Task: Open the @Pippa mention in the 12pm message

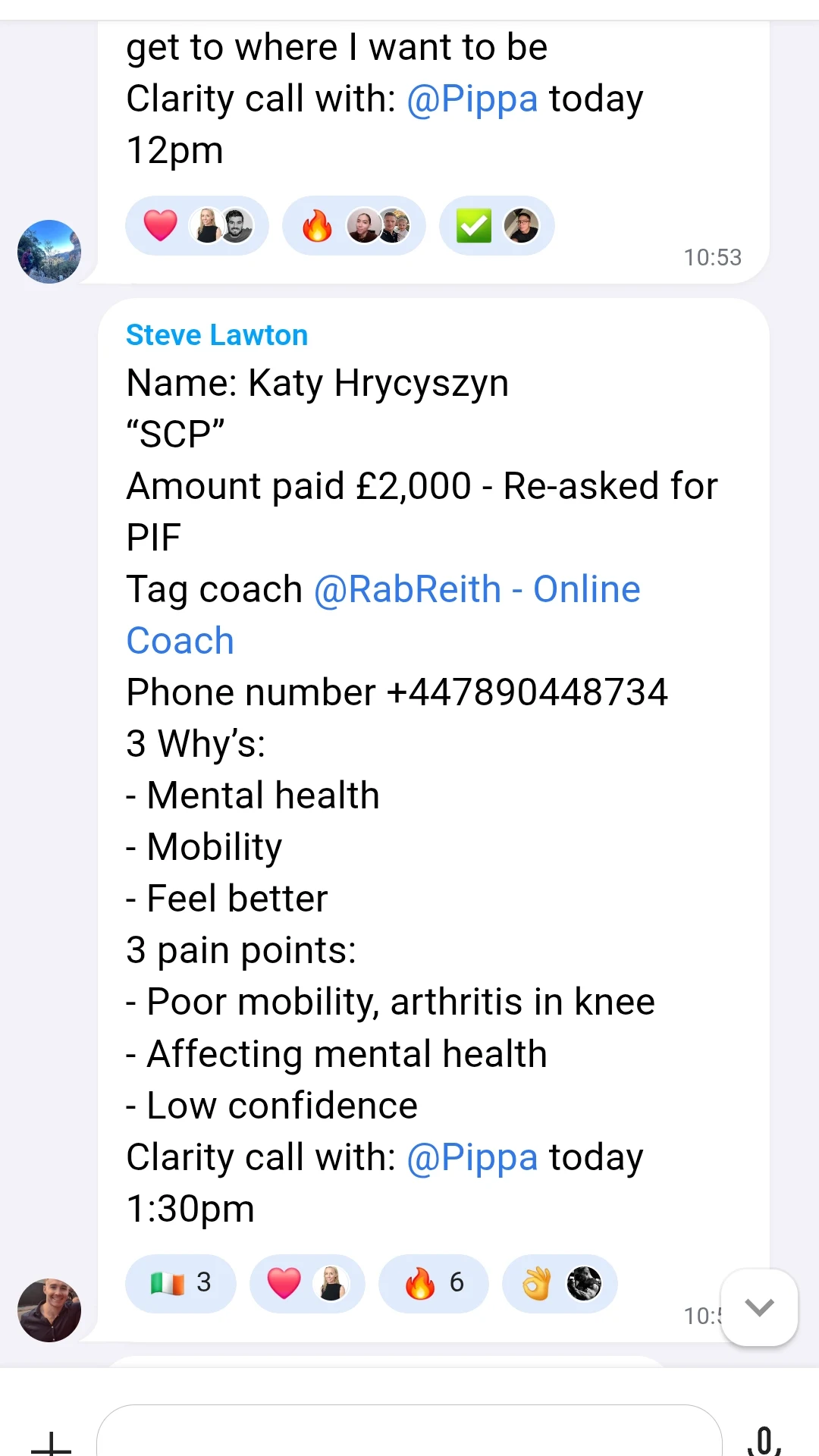Action: [472, 99]
